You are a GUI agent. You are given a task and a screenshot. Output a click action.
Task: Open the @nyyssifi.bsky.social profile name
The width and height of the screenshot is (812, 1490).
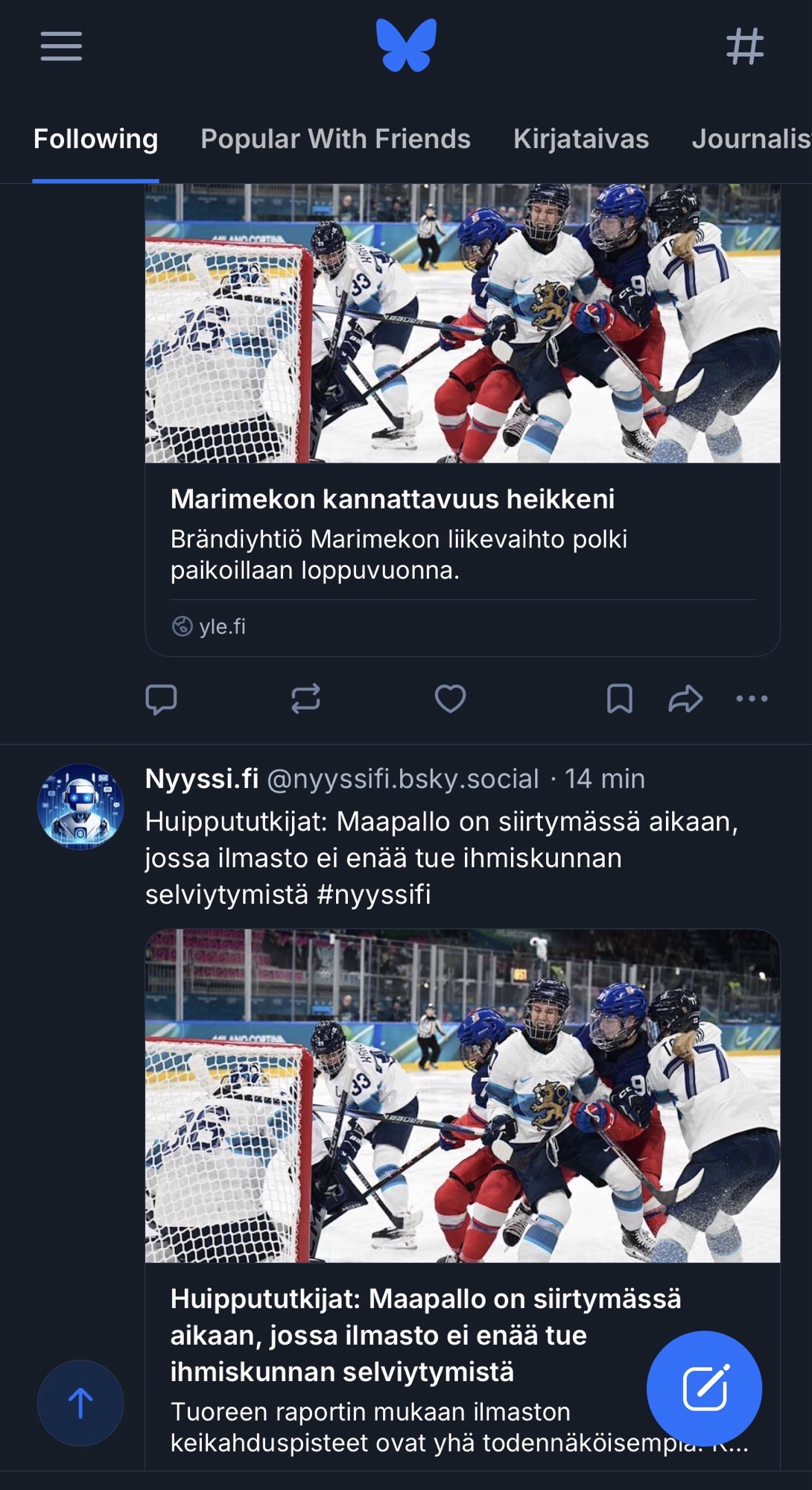[402, 779]
